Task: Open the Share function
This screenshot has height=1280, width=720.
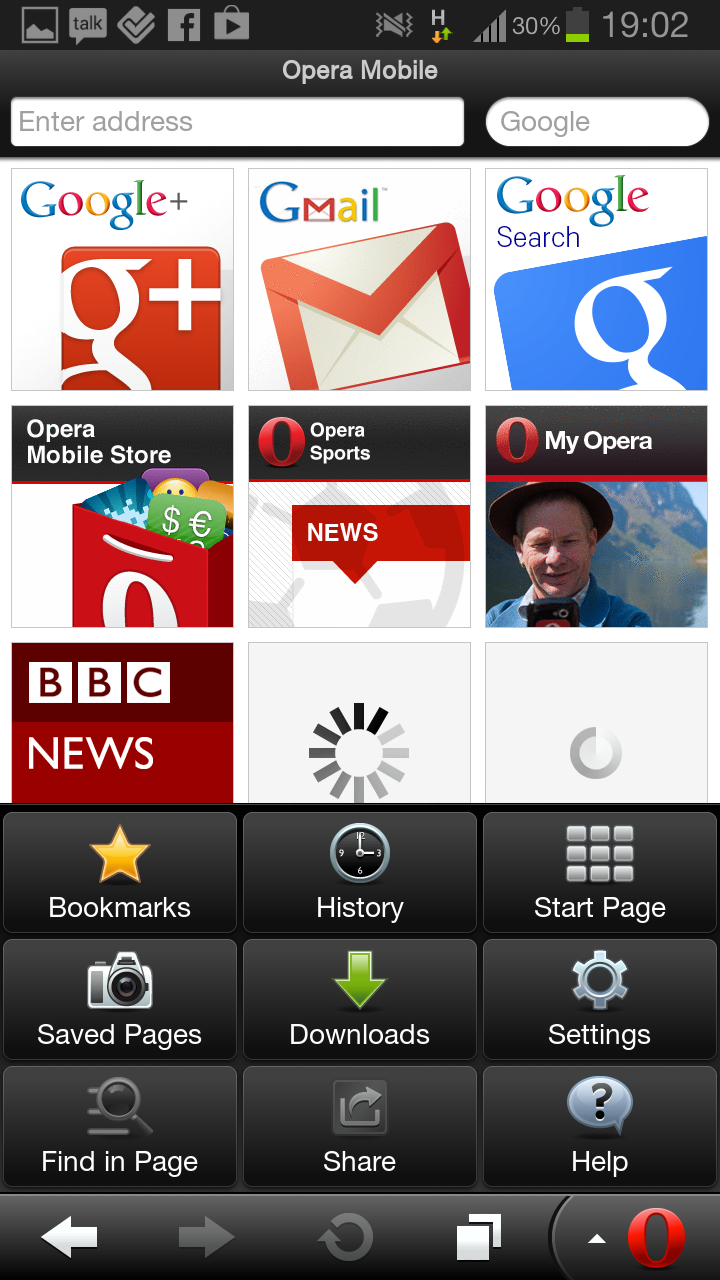Action: pyautogui.click(x=359, y=1126)
